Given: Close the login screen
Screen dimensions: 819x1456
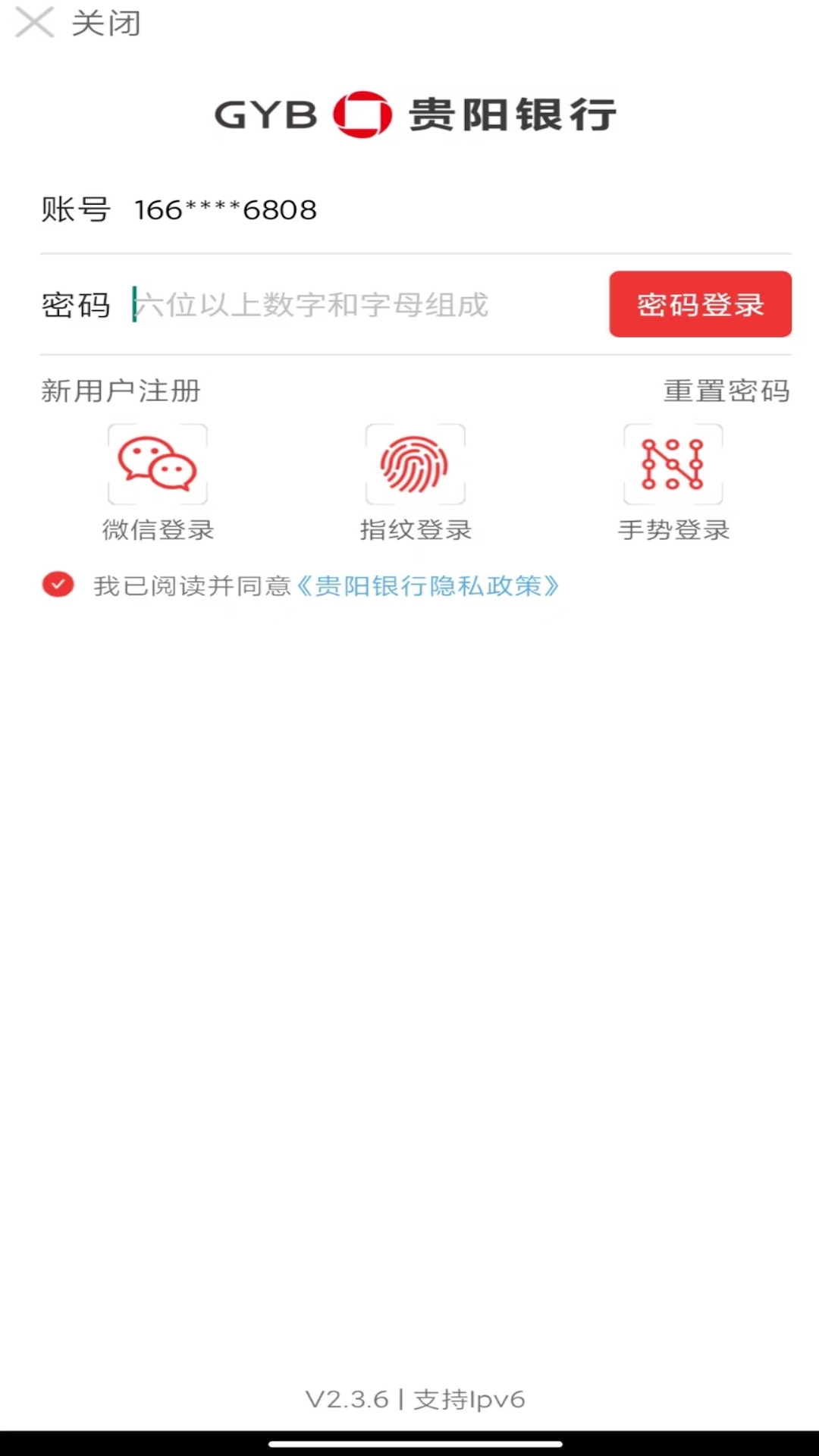Looking at the screenshot, I should coord(77,24).
